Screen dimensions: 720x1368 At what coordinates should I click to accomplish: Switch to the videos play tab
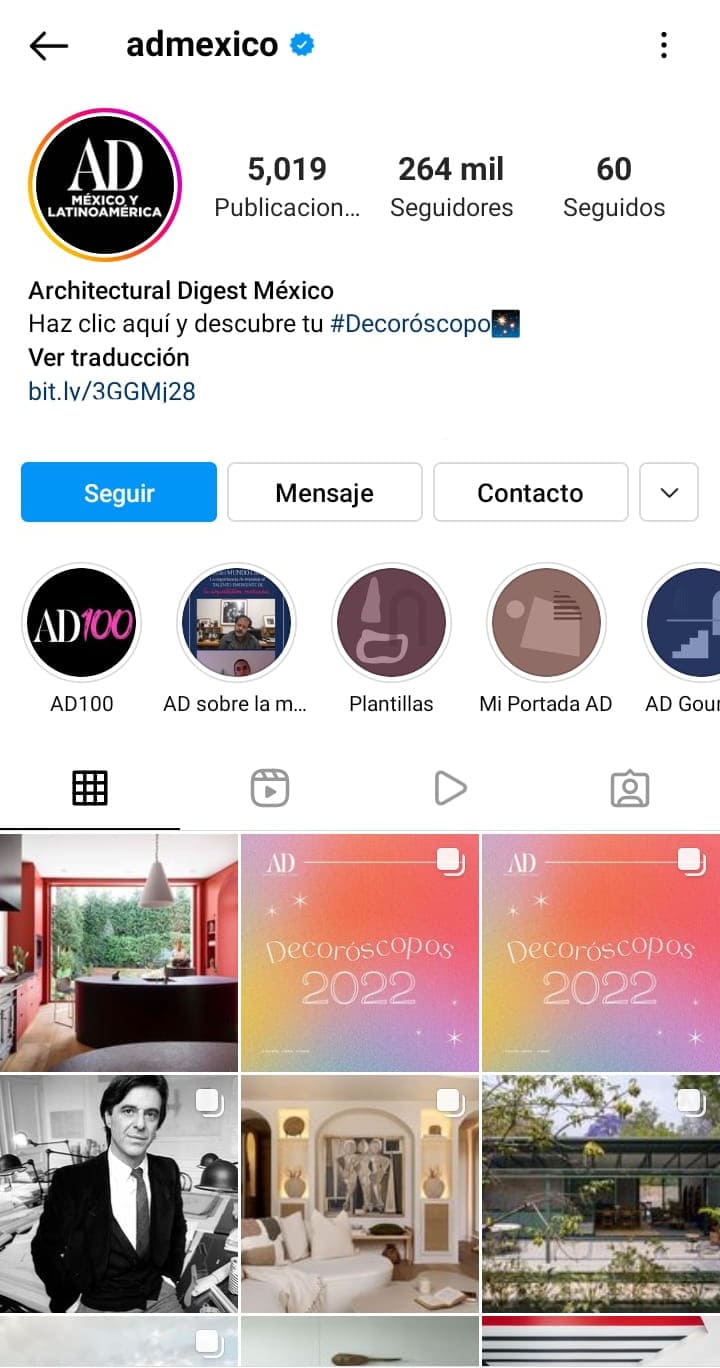[450, 788]
